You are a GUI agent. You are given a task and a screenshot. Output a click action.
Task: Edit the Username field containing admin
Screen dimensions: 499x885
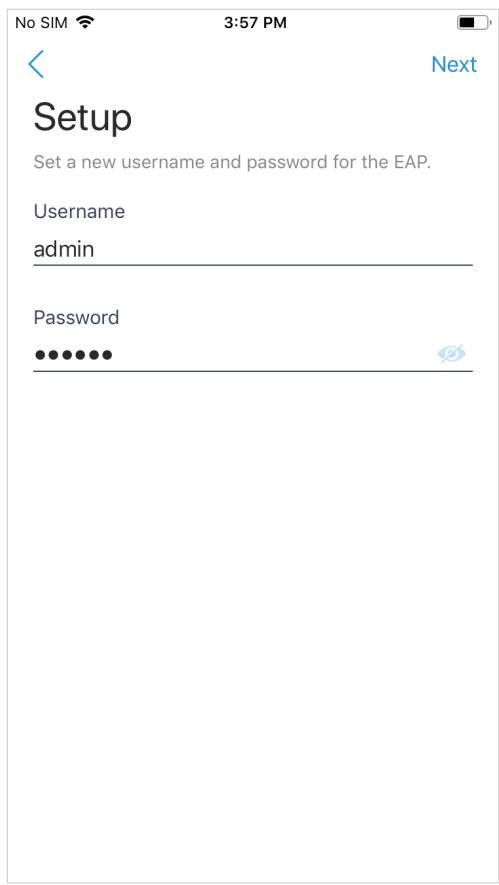(x=252, y=249)
